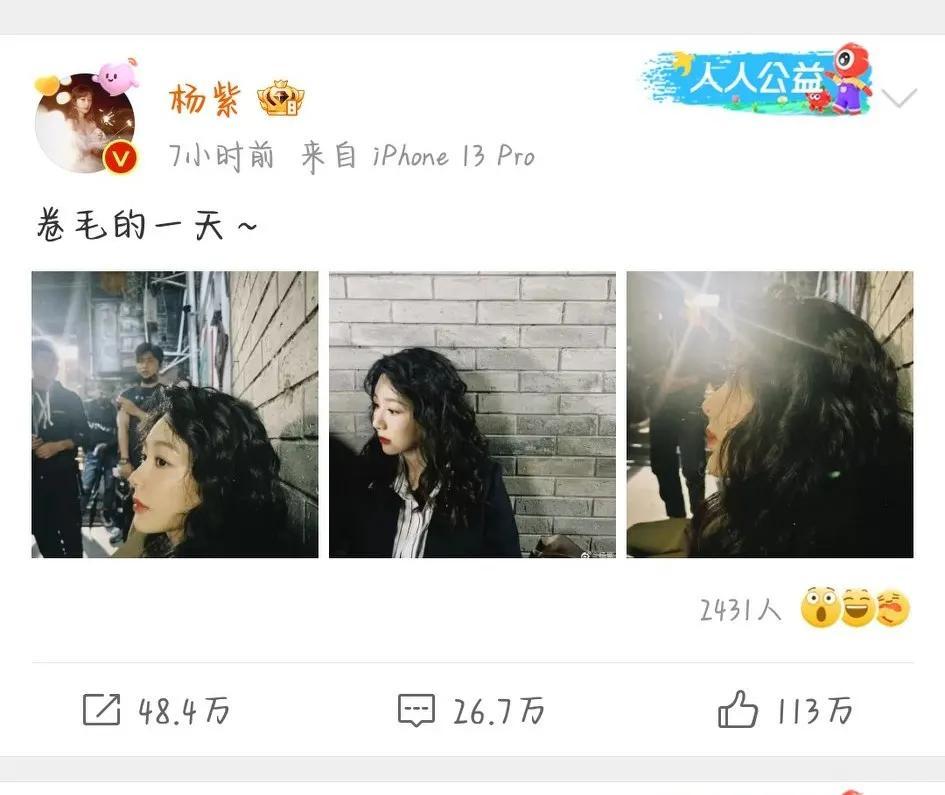Open comments showing 26.7万
The width and height of the screenshot is (945, 795).
(471, 711)
